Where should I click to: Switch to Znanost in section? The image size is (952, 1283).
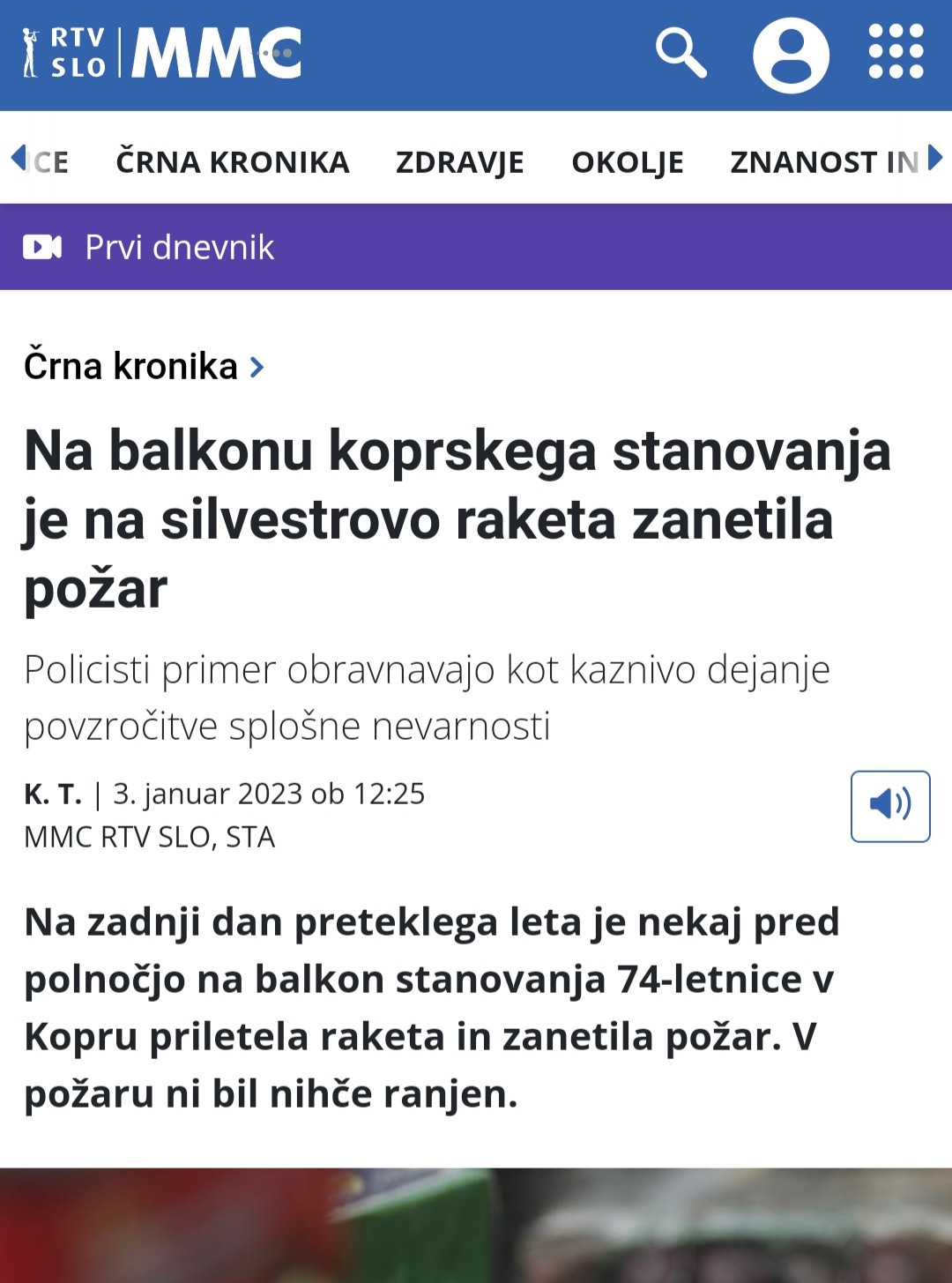pyautogui.click(x=822, y=162)
